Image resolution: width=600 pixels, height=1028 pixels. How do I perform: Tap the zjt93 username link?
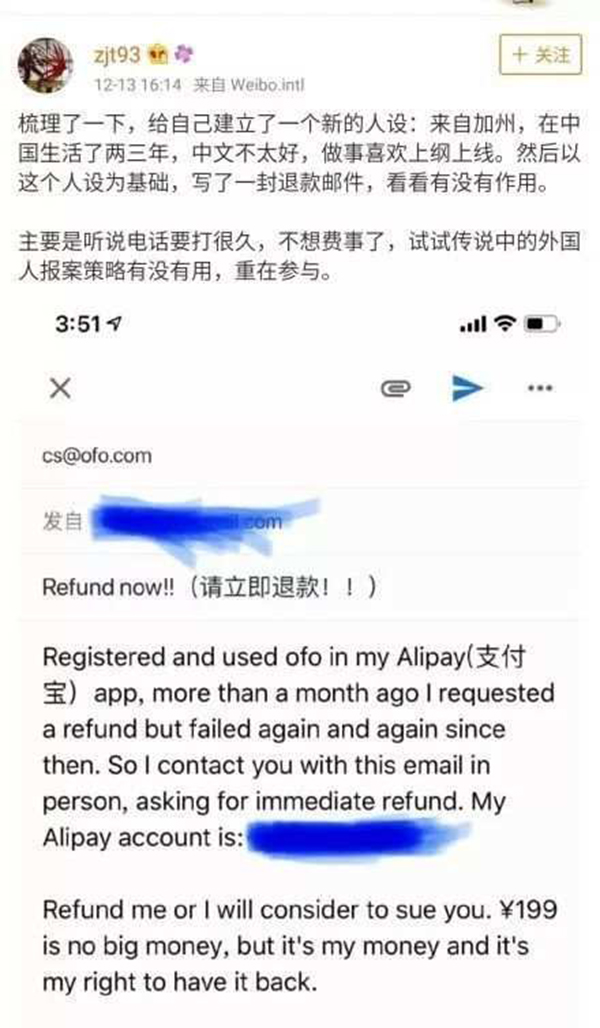click(117, 54)
